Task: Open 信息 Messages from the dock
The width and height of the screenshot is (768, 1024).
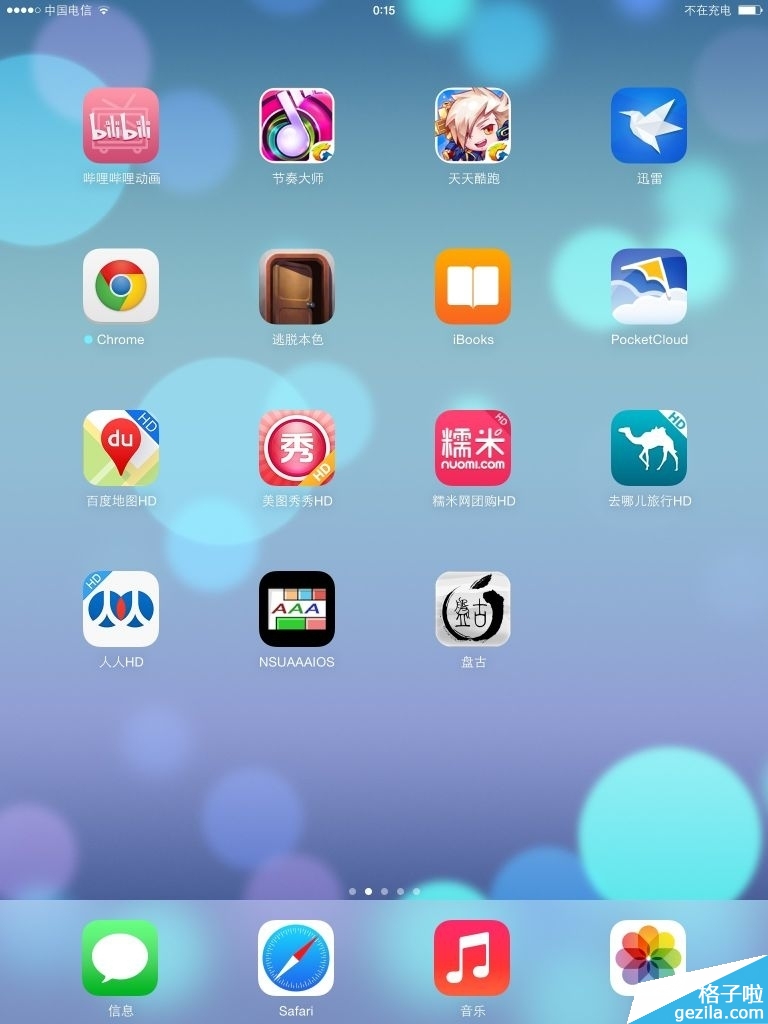Action: pyautogui.click(x=120, y=958)
